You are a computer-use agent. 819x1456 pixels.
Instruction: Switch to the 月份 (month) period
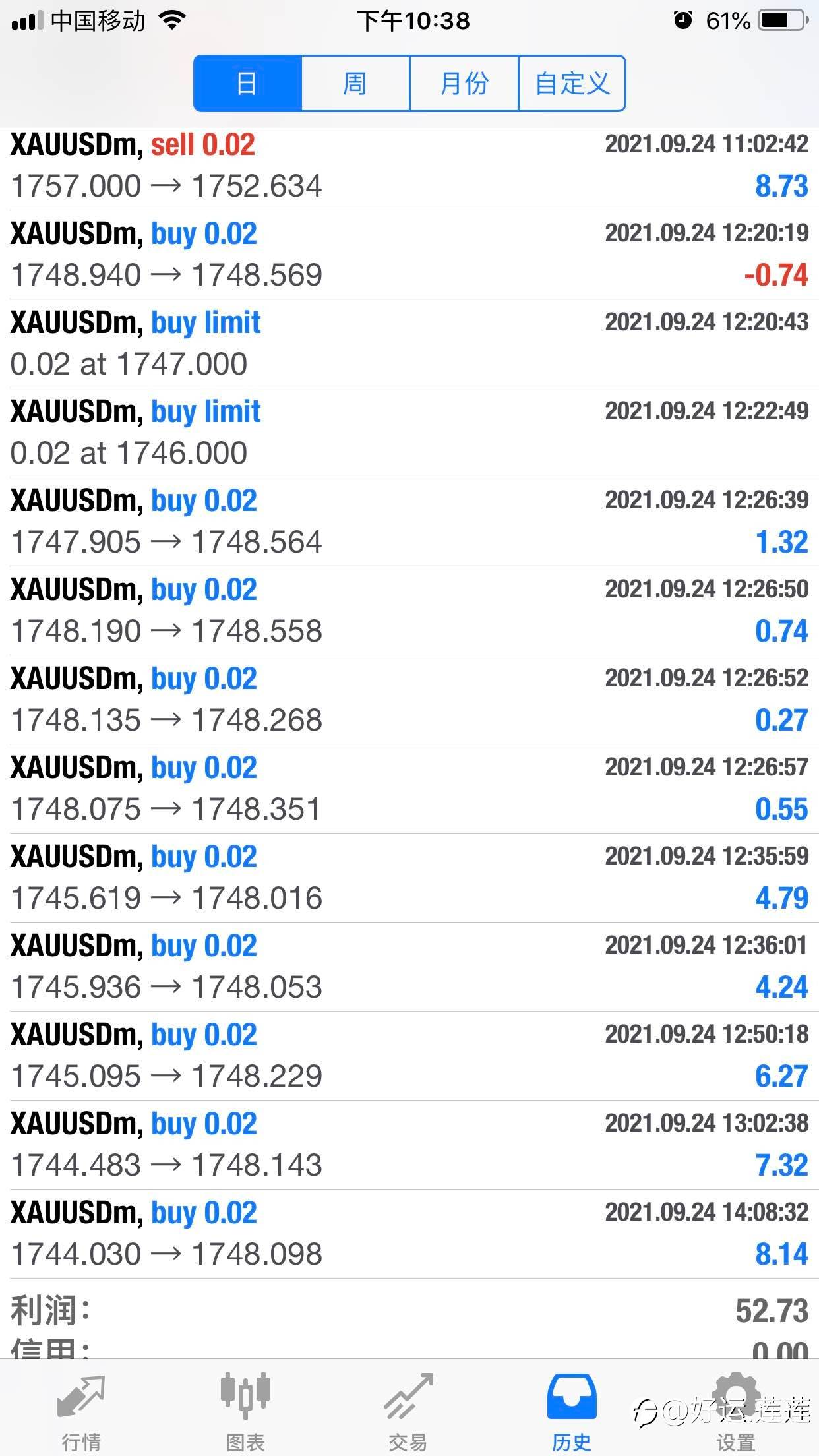(464, 84)
